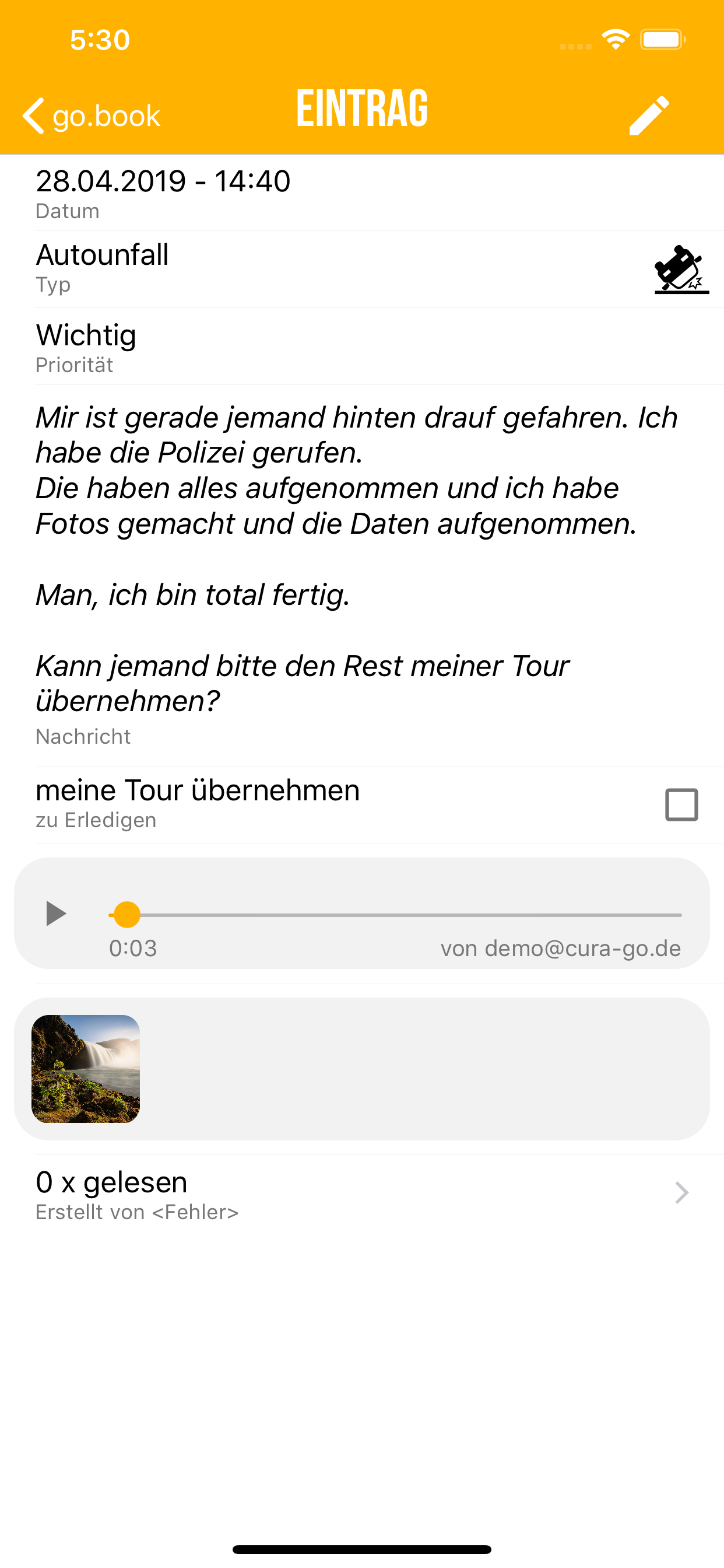The width and height of the screenshot is (724, 1568).
Task: Tap the audio progress slider knob
Action: pos(127,914)
